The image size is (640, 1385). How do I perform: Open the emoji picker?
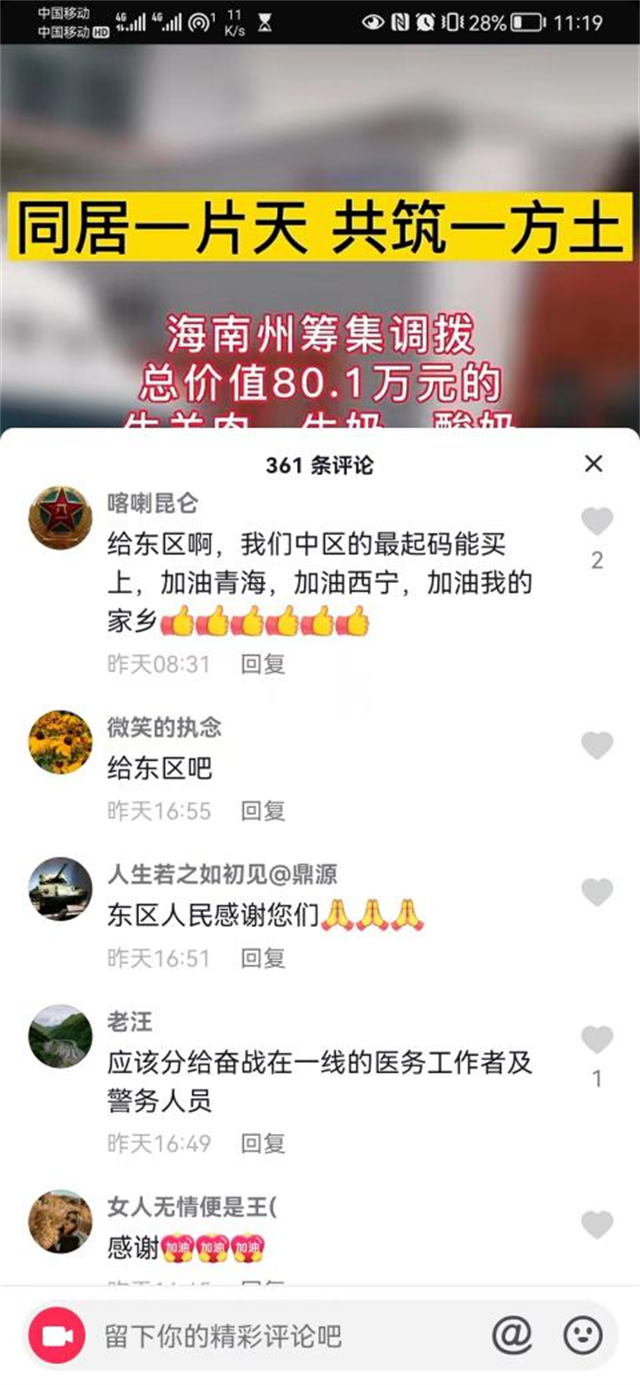pyautogui.click(x=583, y=1335)
